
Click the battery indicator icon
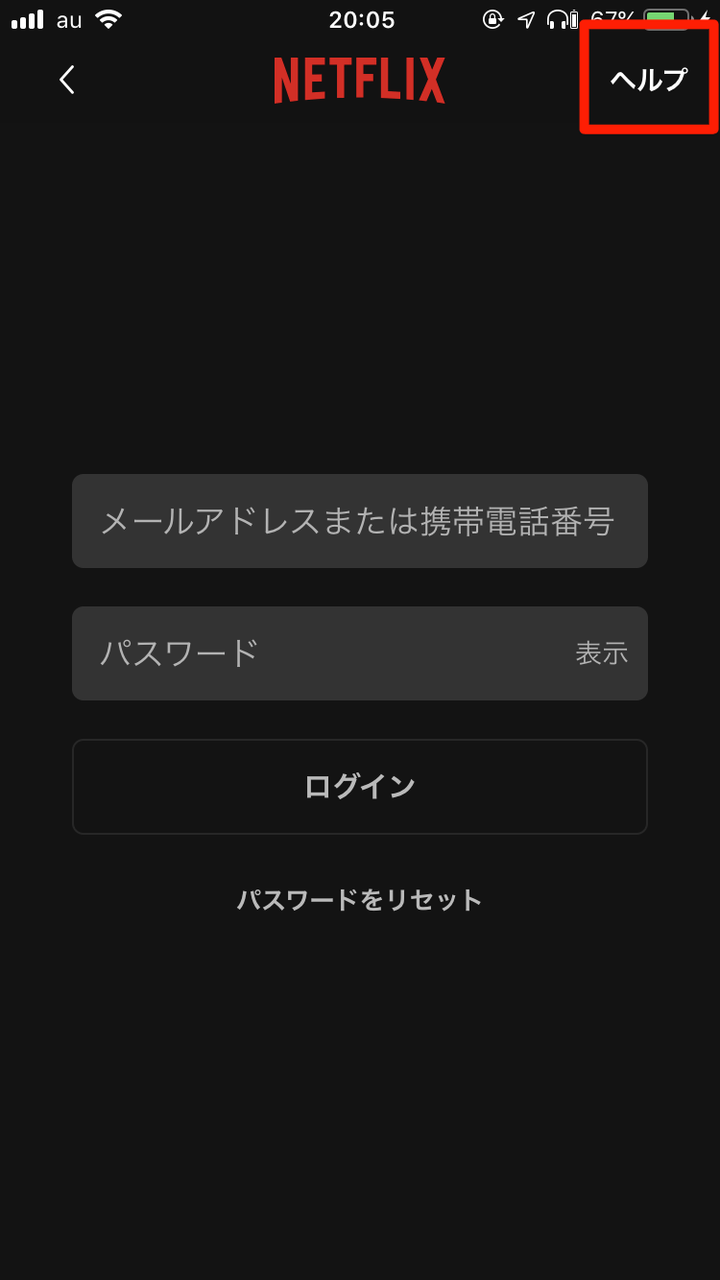(x=672, y=18)
